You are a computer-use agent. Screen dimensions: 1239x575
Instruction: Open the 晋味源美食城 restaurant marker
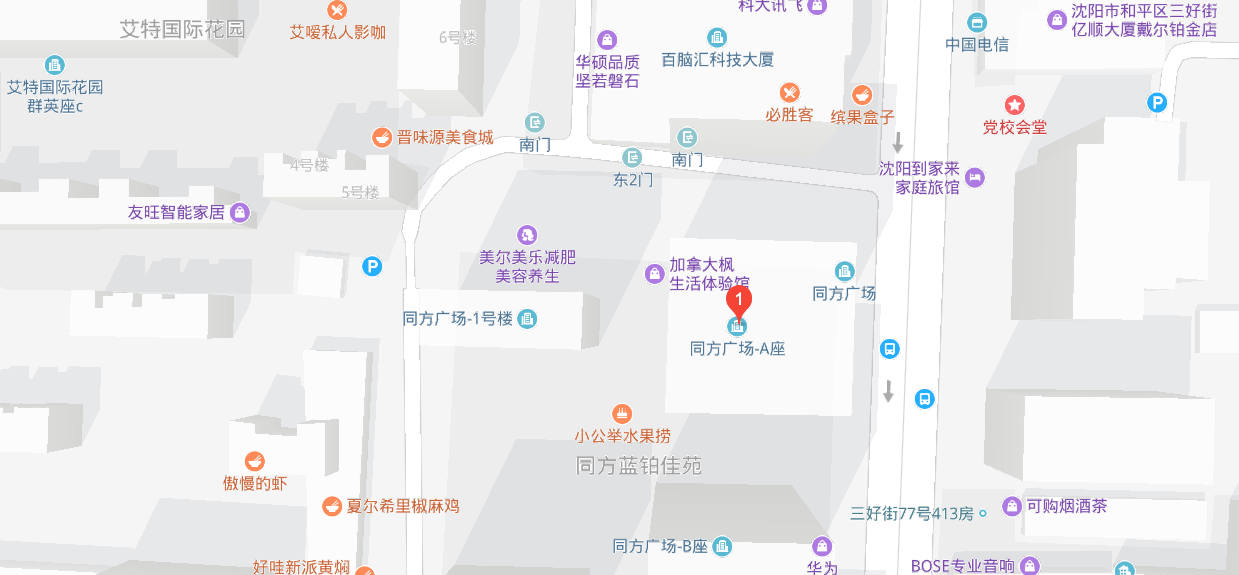[x=381, y=137]
